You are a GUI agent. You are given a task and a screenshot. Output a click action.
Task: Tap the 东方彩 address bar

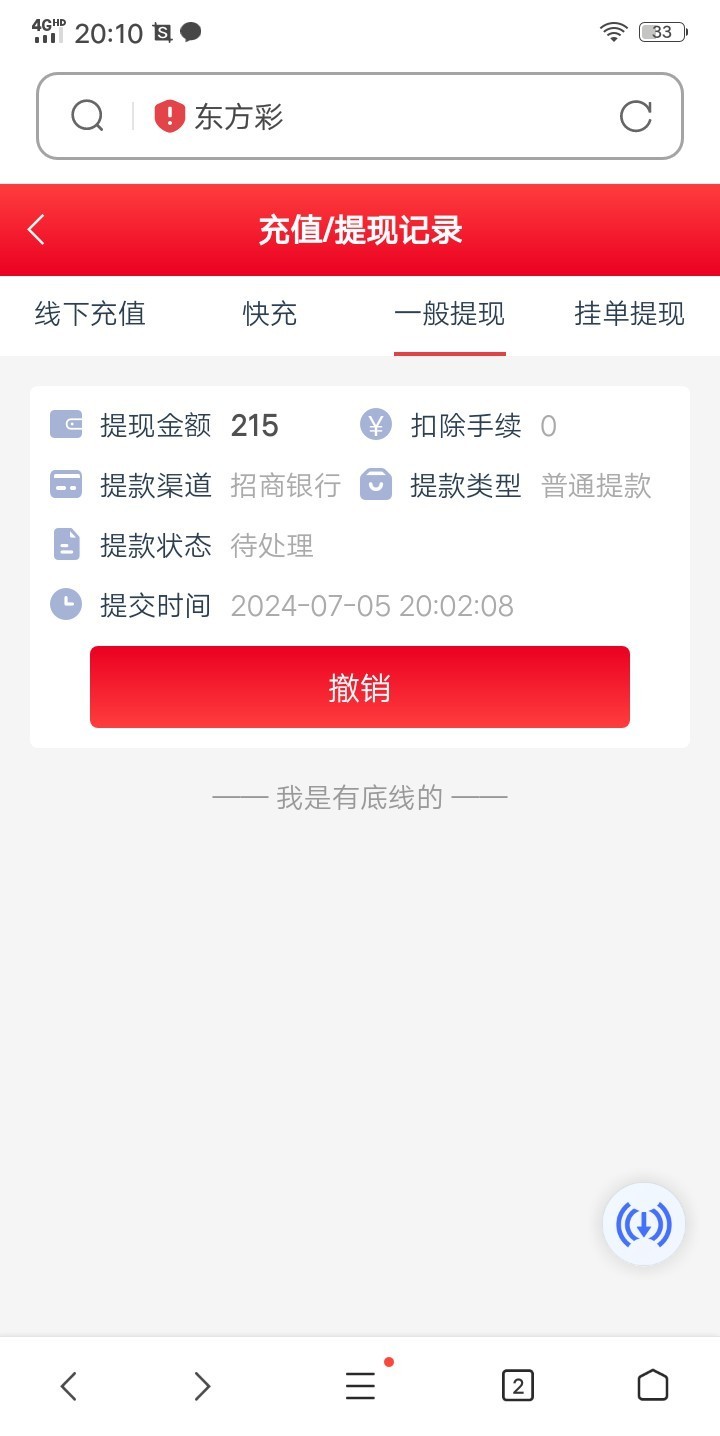coord(360,116)
